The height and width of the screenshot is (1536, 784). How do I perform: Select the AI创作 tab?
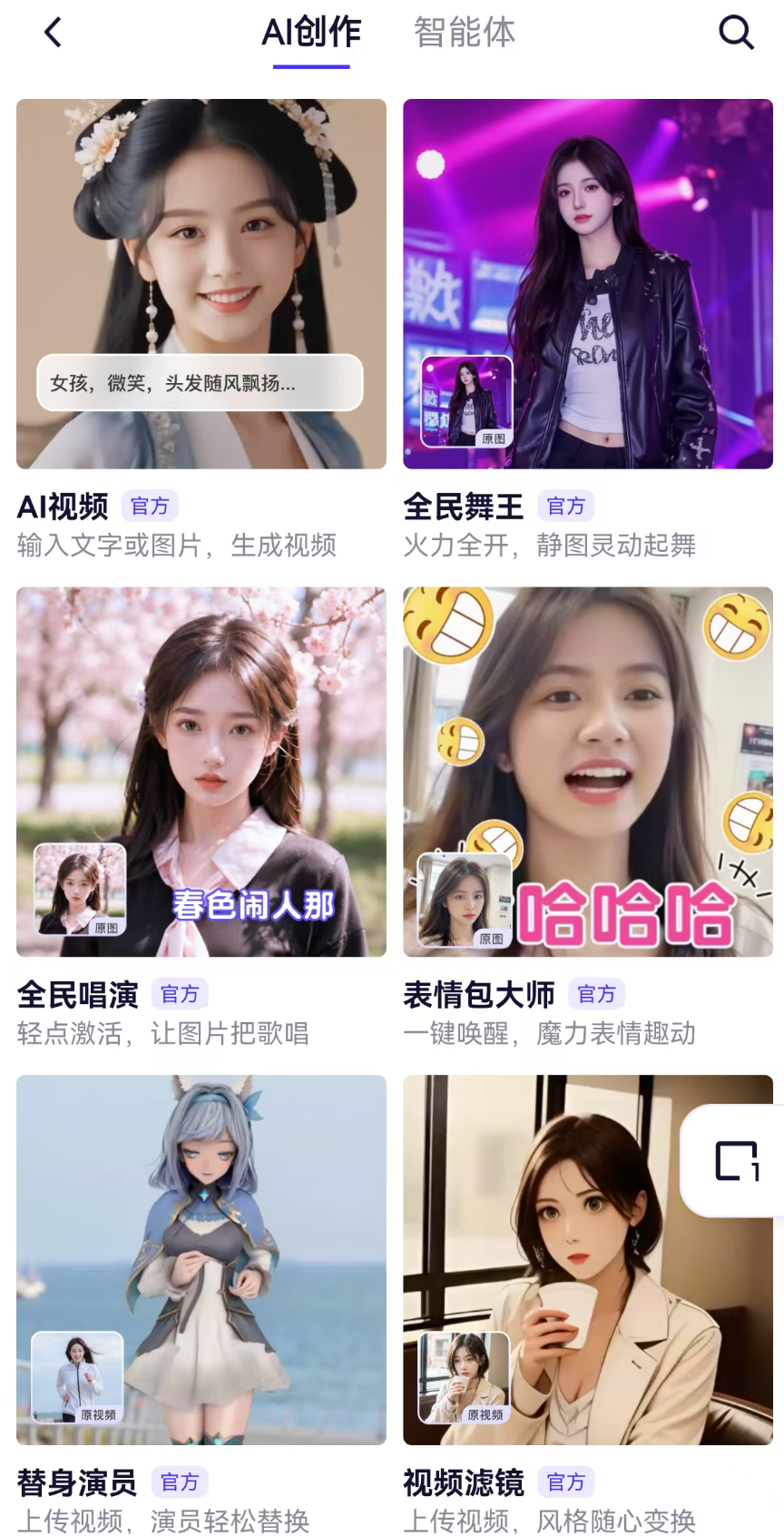coord(311,32)
